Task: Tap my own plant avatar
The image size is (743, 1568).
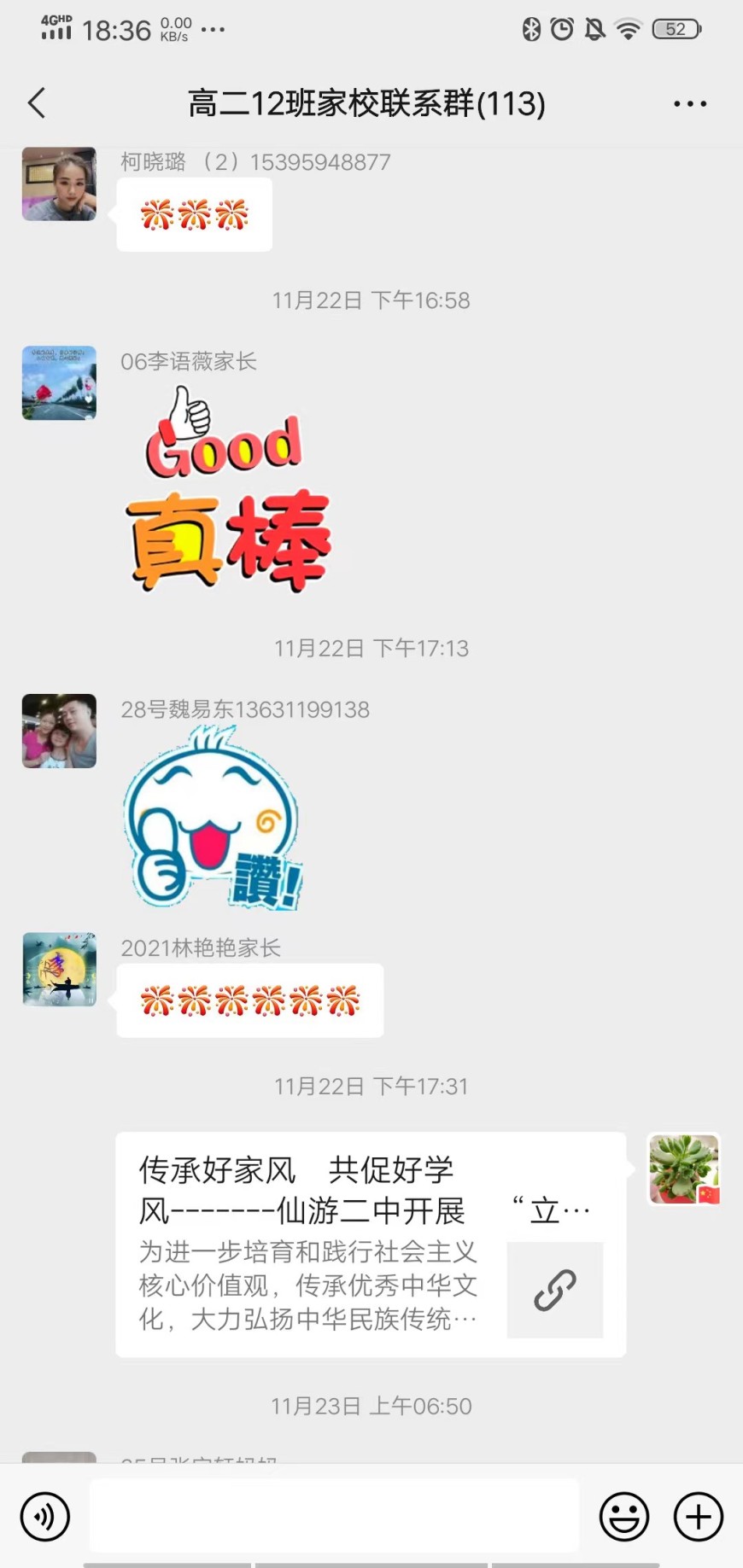Action: click(683, 1169)
